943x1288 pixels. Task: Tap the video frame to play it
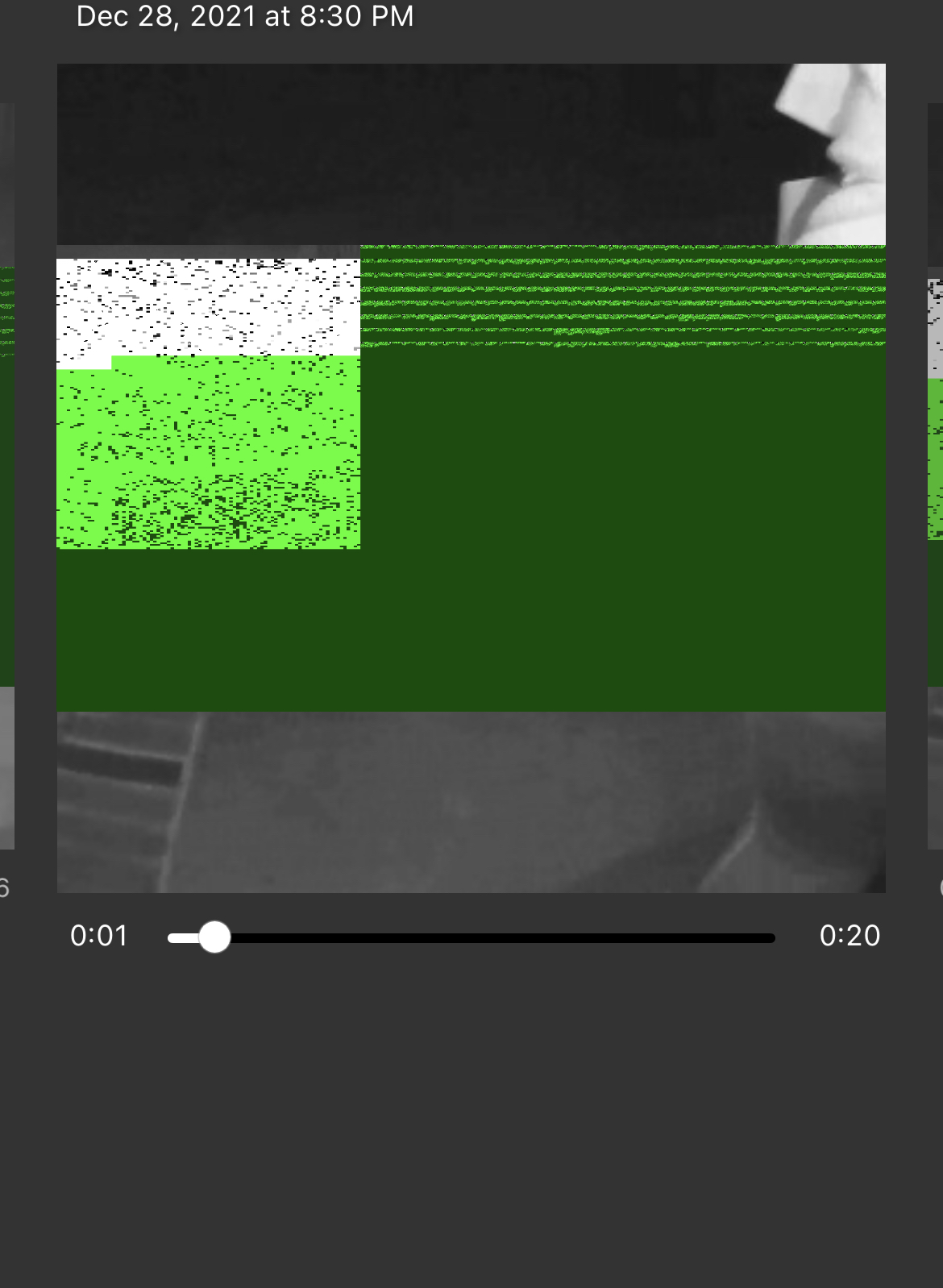coord(471,484)
